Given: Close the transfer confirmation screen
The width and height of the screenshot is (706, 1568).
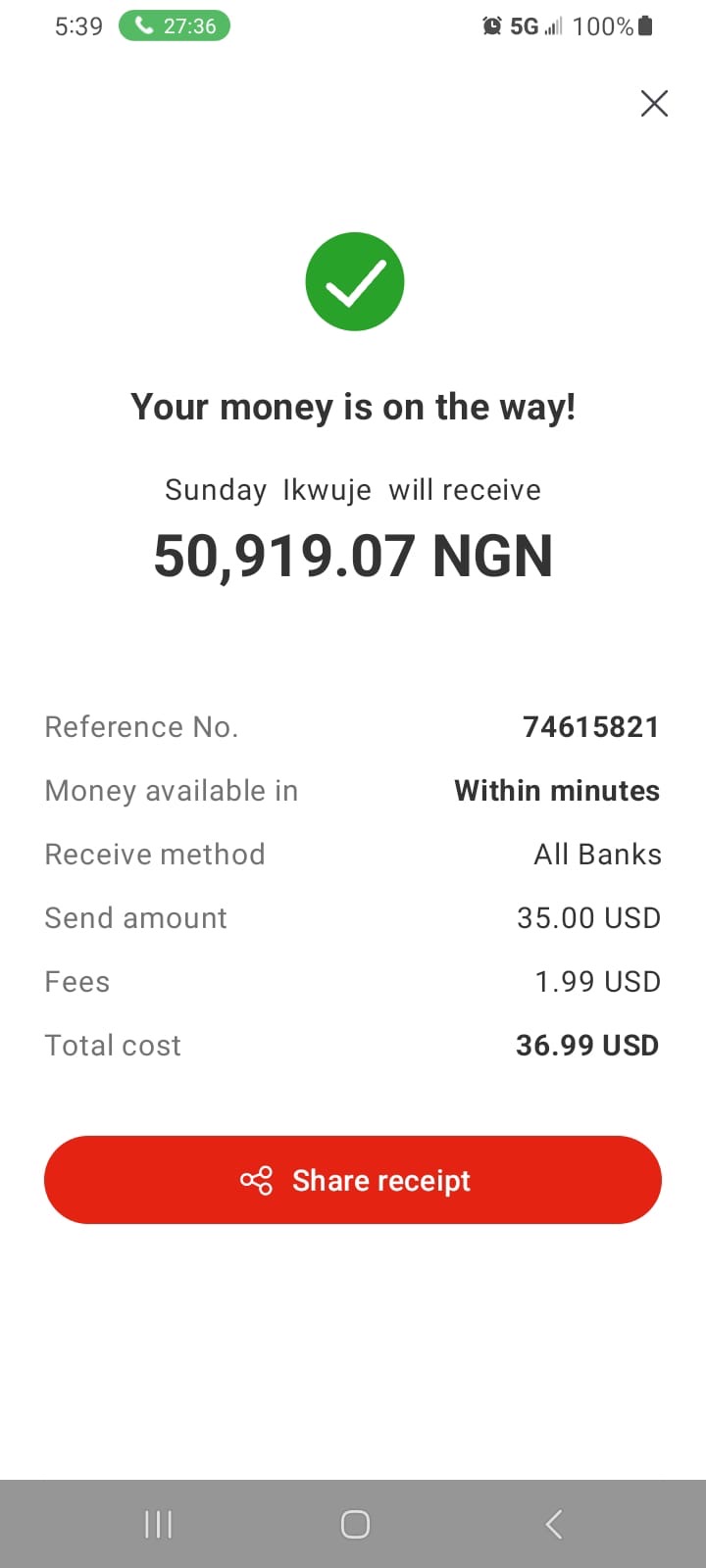Looking at the screenshot, I should pyautogui.click(x=654, y=103).
